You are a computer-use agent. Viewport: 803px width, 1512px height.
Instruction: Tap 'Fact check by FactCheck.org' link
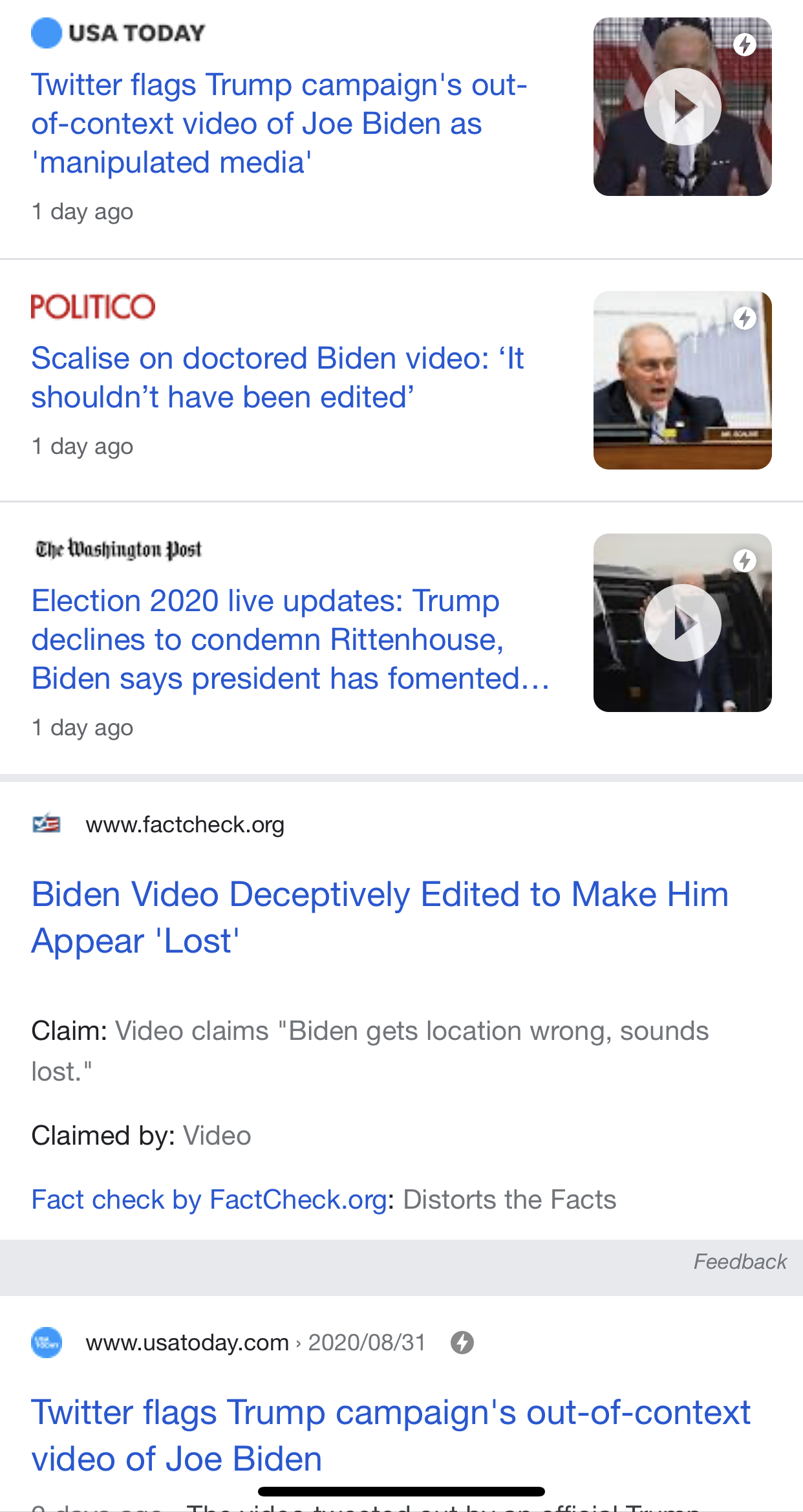pos(209,1200)
